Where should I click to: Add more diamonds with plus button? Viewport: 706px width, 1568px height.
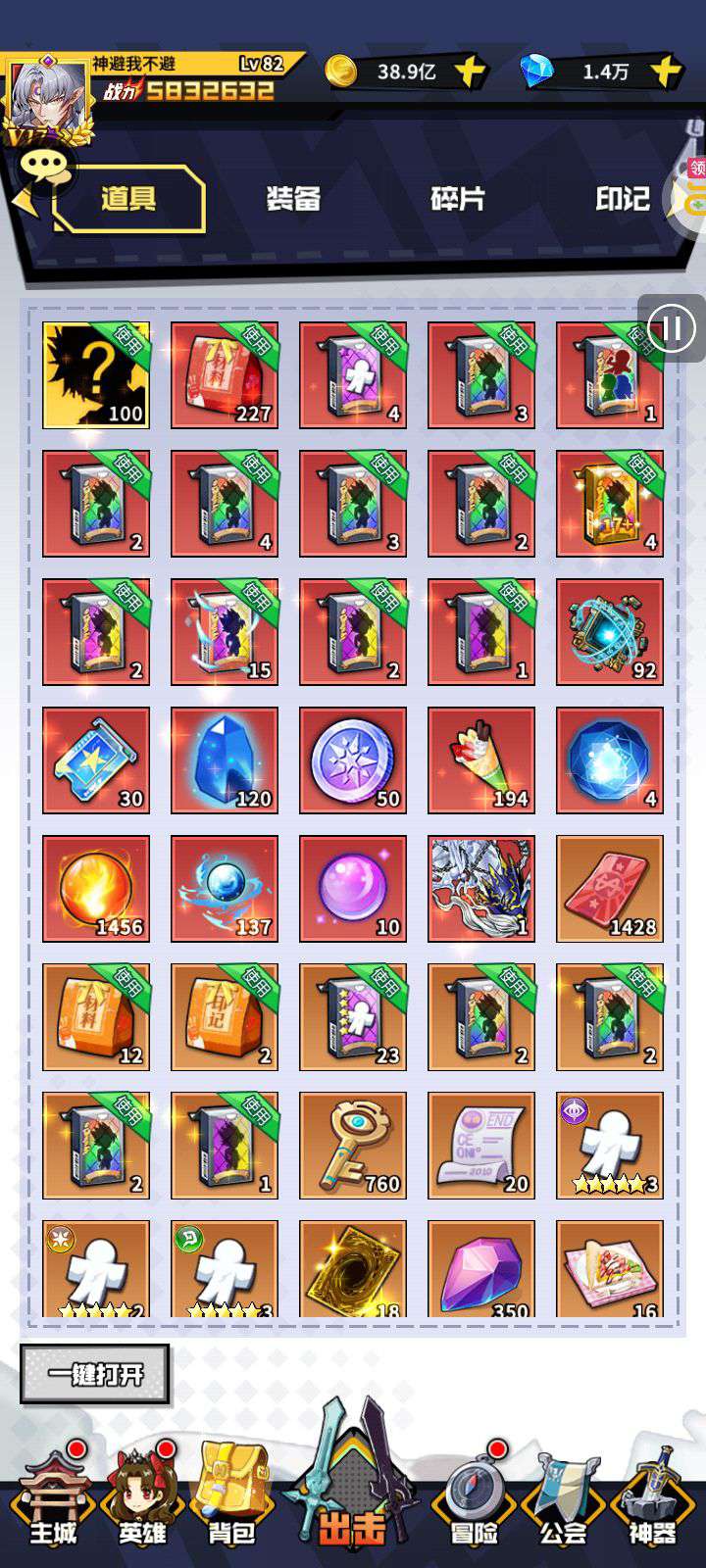(x=666, y=71)
